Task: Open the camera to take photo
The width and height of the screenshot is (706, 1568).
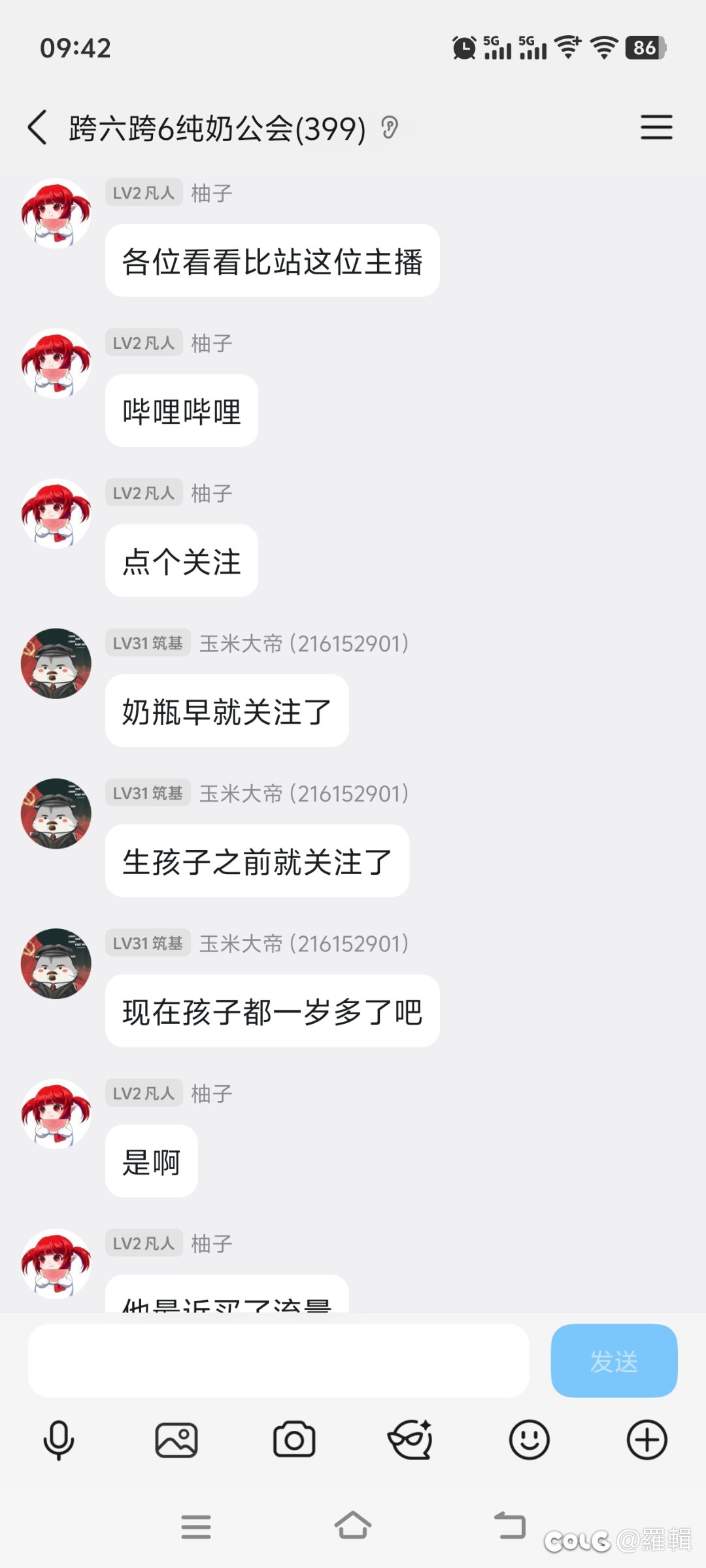Action: coord(294,1440)
